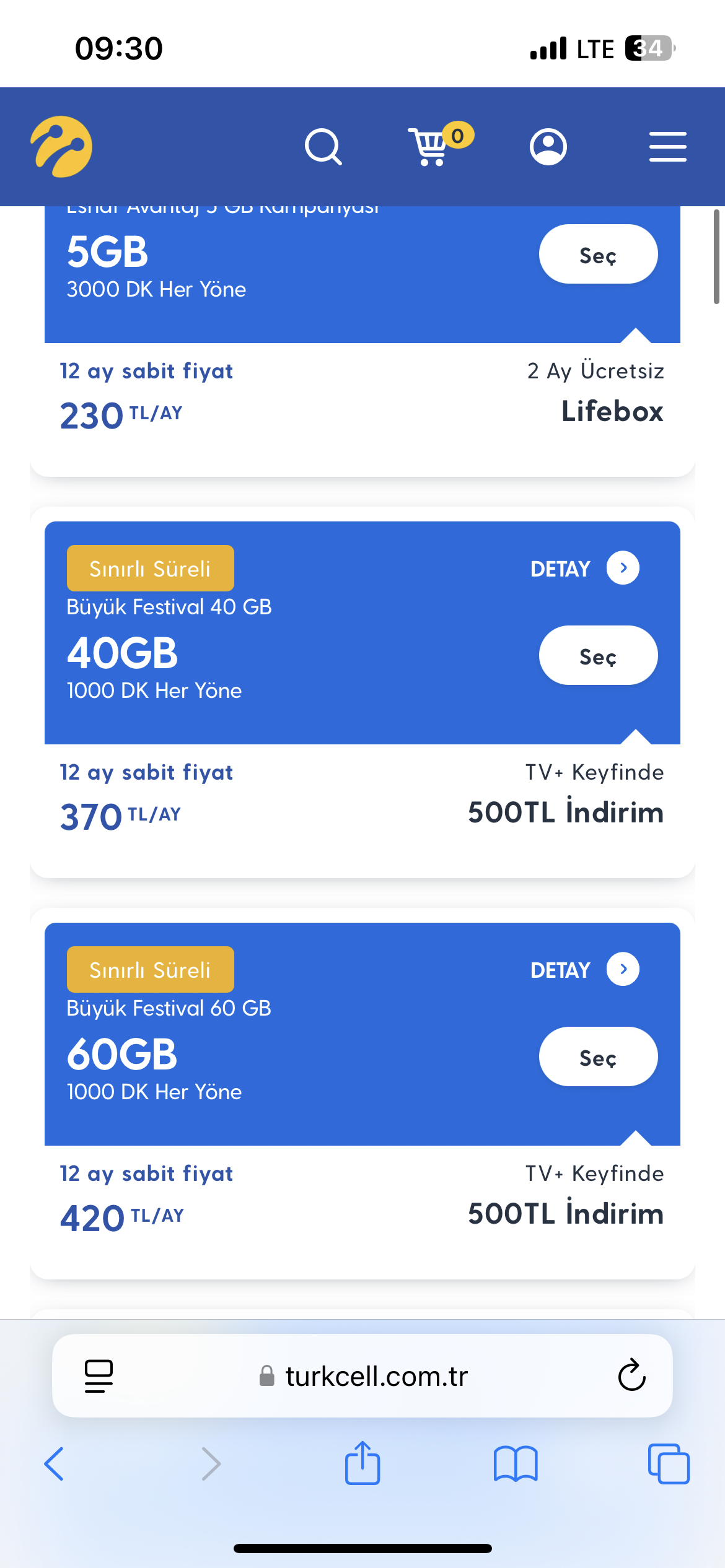Open the shopping cart
This screenshot has width=725, height=1568.
pyautogui.click(x=440, y=144)
